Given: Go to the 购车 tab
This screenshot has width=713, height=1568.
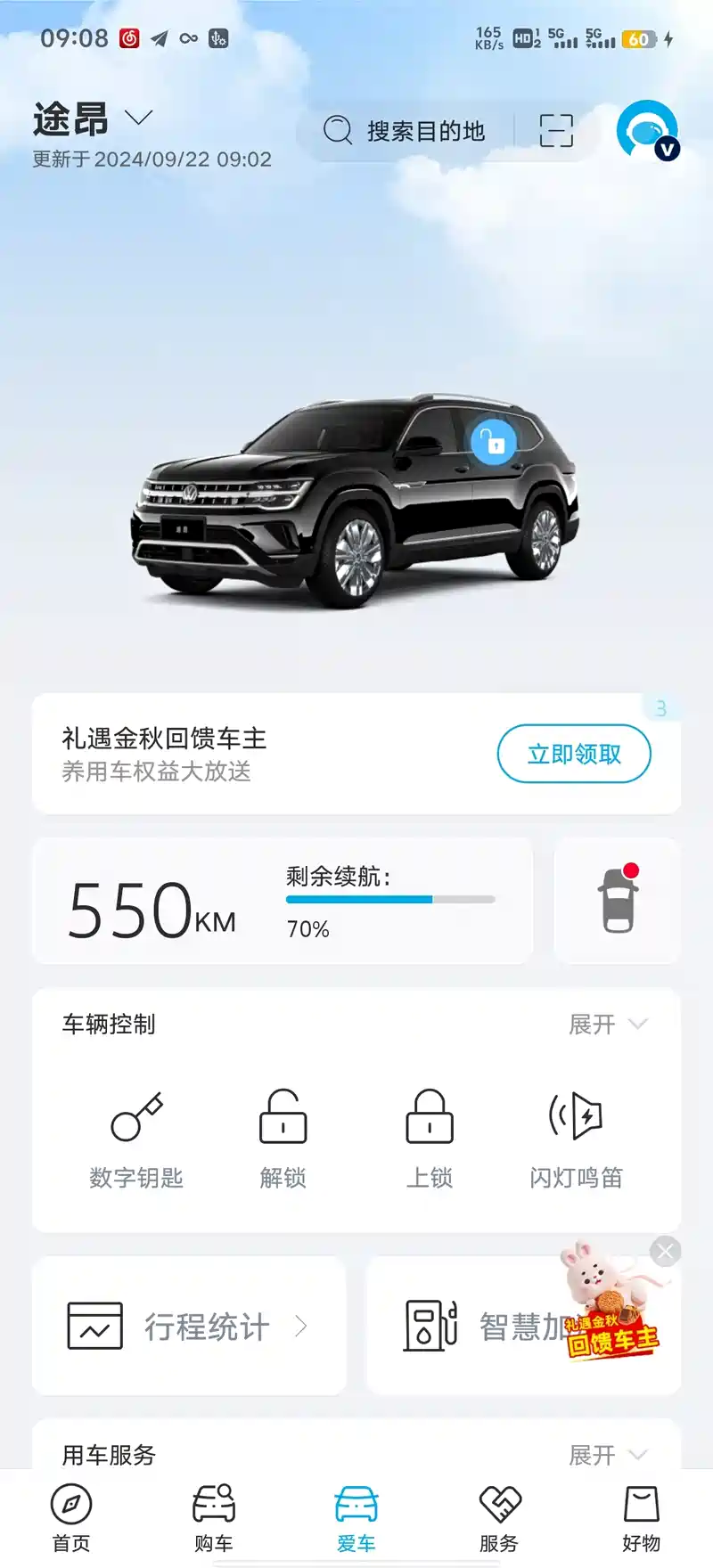Looking at the screenshot, I should pyautogui.click(x=214, y=1518).
